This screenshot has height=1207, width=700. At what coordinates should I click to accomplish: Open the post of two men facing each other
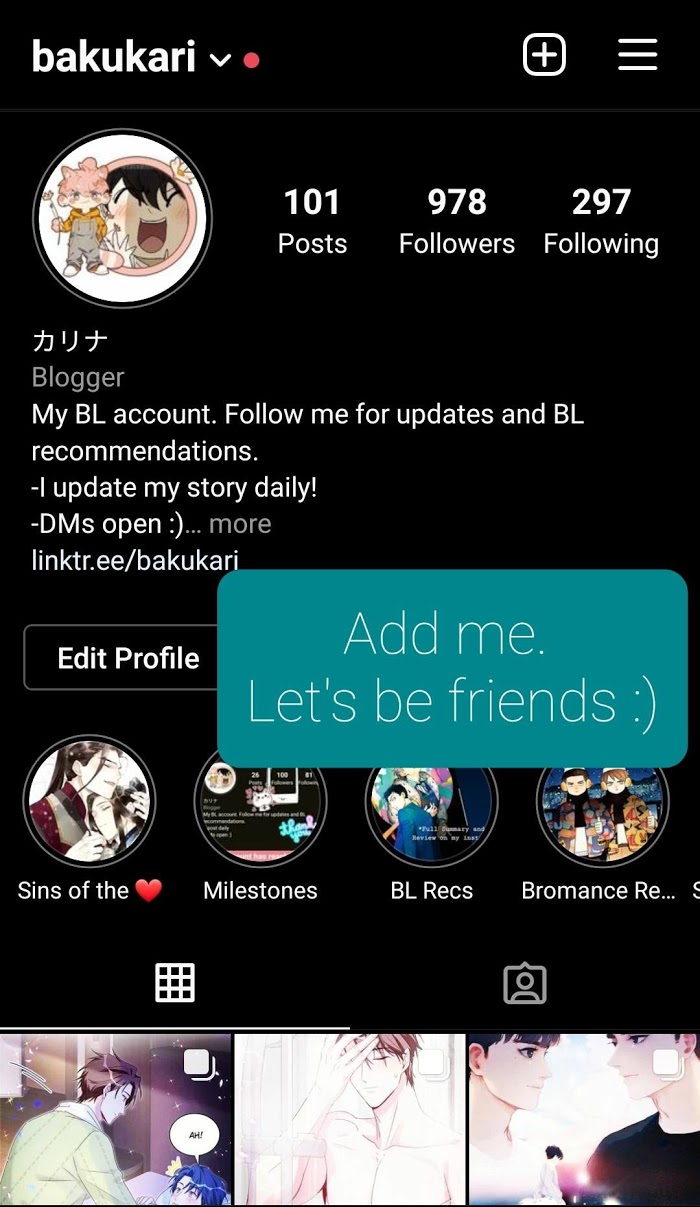coord(584,1120)
